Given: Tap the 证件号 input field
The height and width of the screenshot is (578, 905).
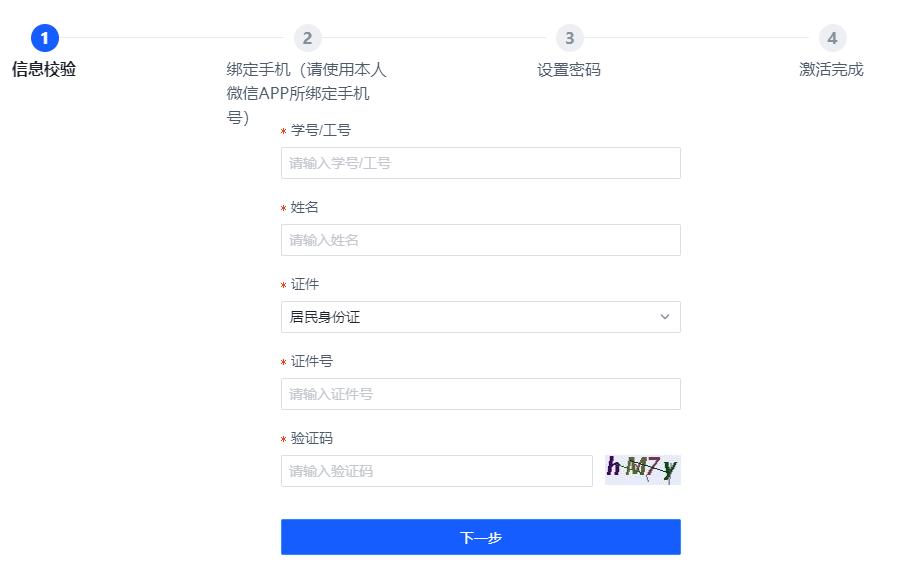Looking at the screenshot, I should [x=480, y=394].
